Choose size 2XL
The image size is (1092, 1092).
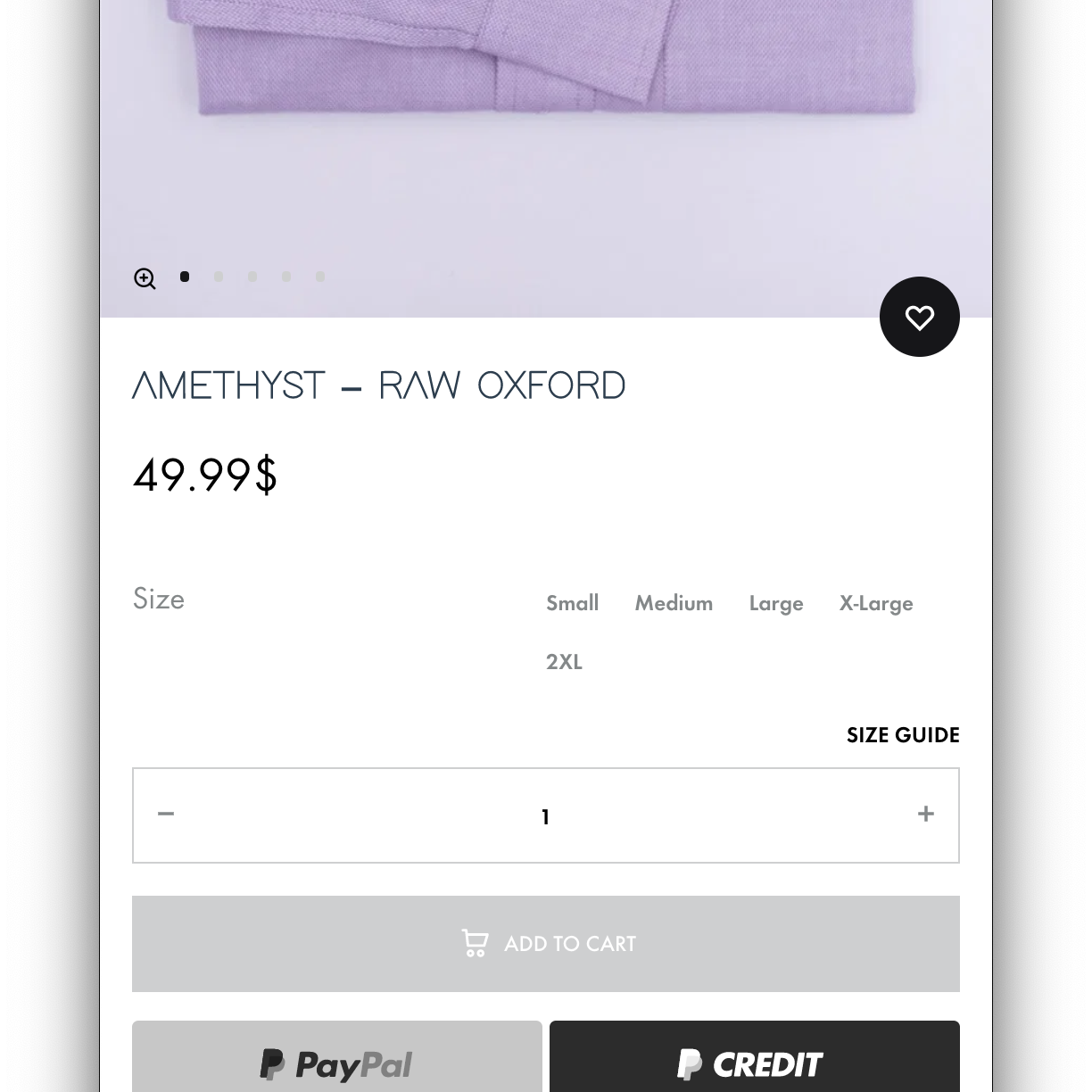(564, 662)
